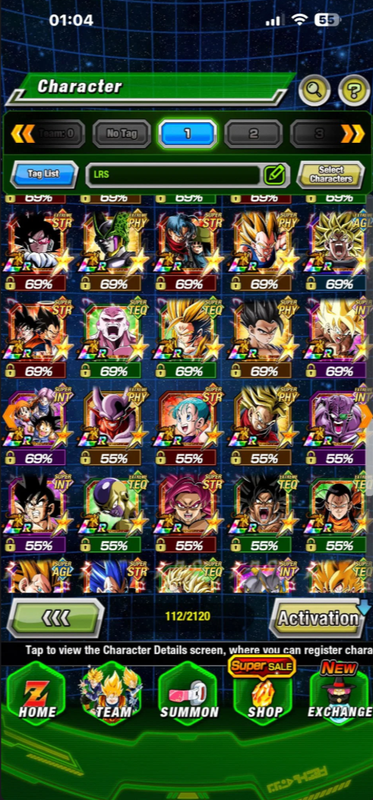This screenshot has height=800, width=373.
Task: Tap the Select Characters button
Action: click(x=331, y=174)
